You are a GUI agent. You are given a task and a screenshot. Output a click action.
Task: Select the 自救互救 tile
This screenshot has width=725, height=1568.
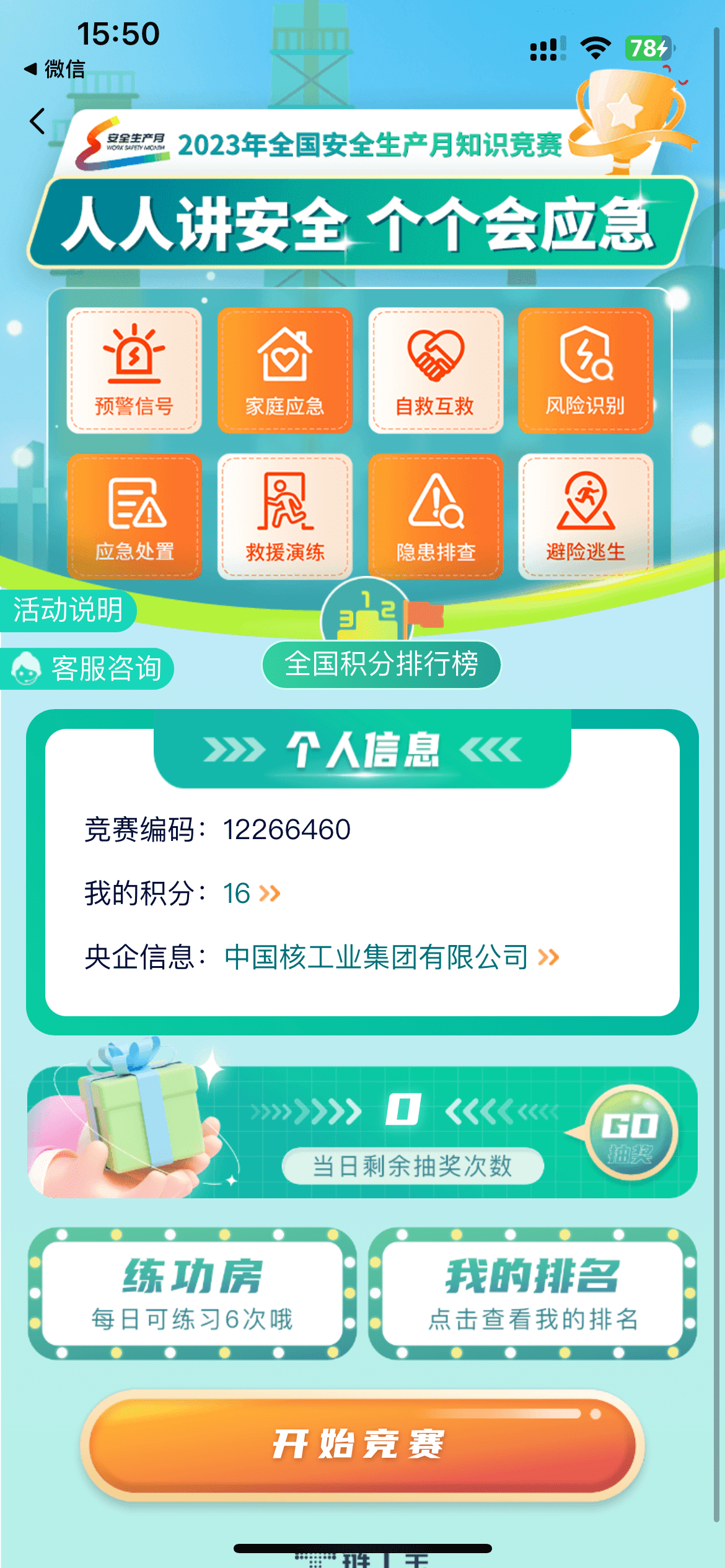click(436, 370)
